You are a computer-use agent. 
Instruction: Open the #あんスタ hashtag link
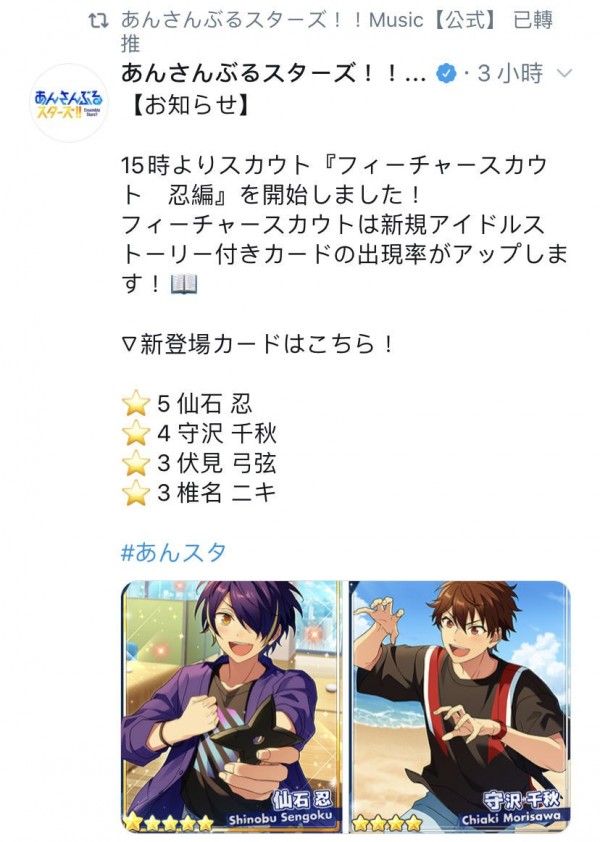173,551
